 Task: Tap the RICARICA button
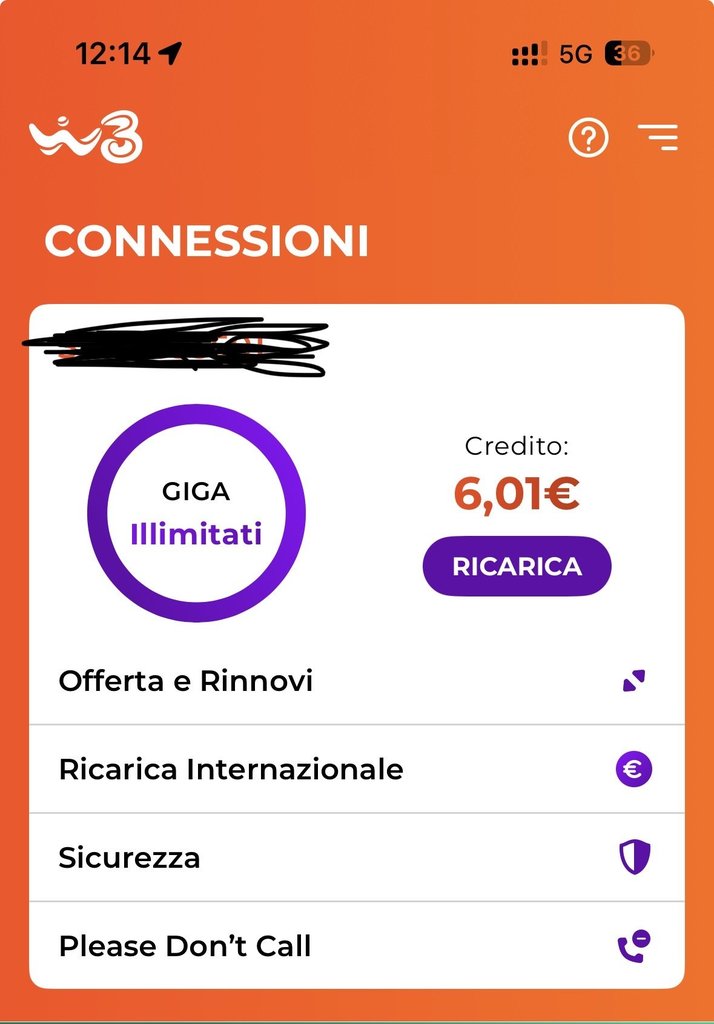[x=516, y=566]
